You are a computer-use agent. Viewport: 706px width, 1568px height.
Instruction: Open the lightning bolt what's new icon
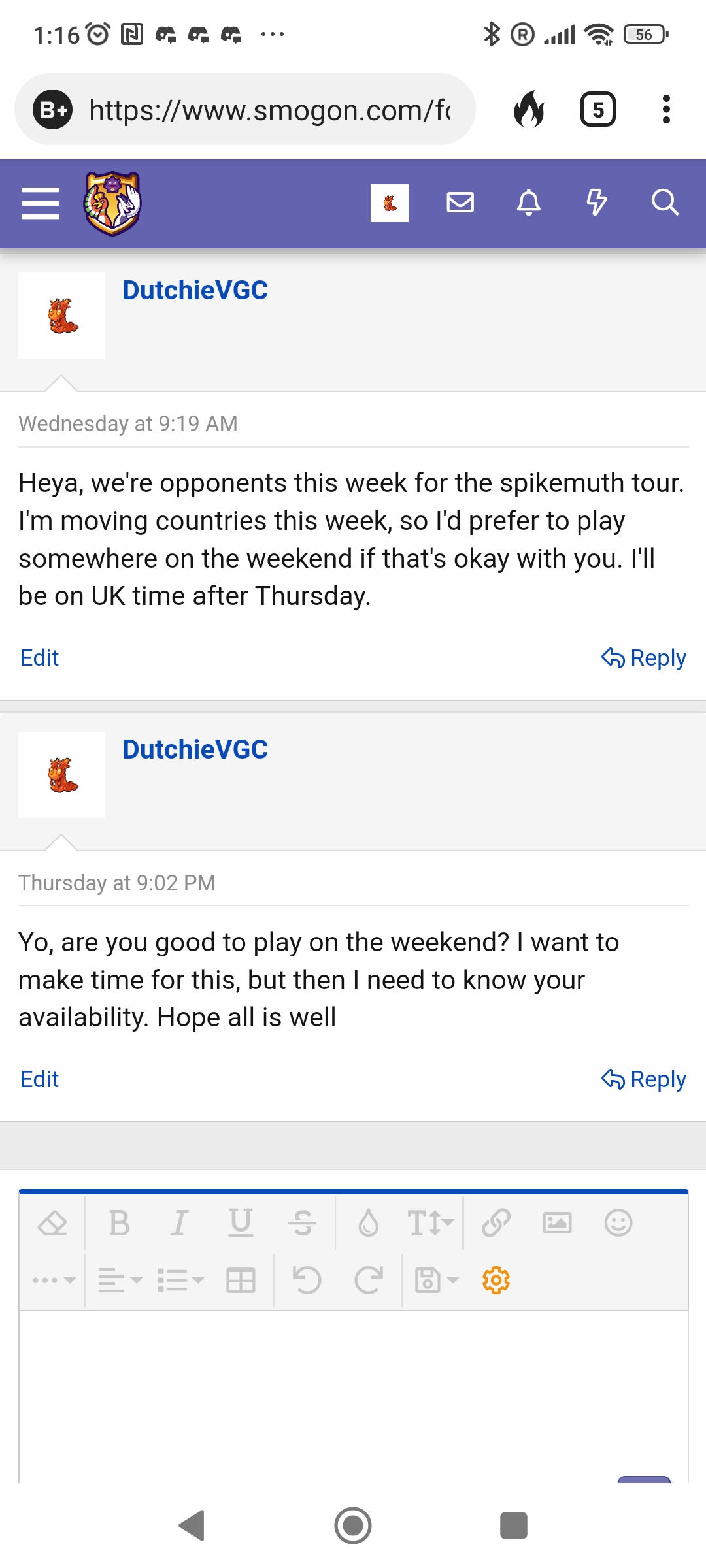[x=596, y=203]
